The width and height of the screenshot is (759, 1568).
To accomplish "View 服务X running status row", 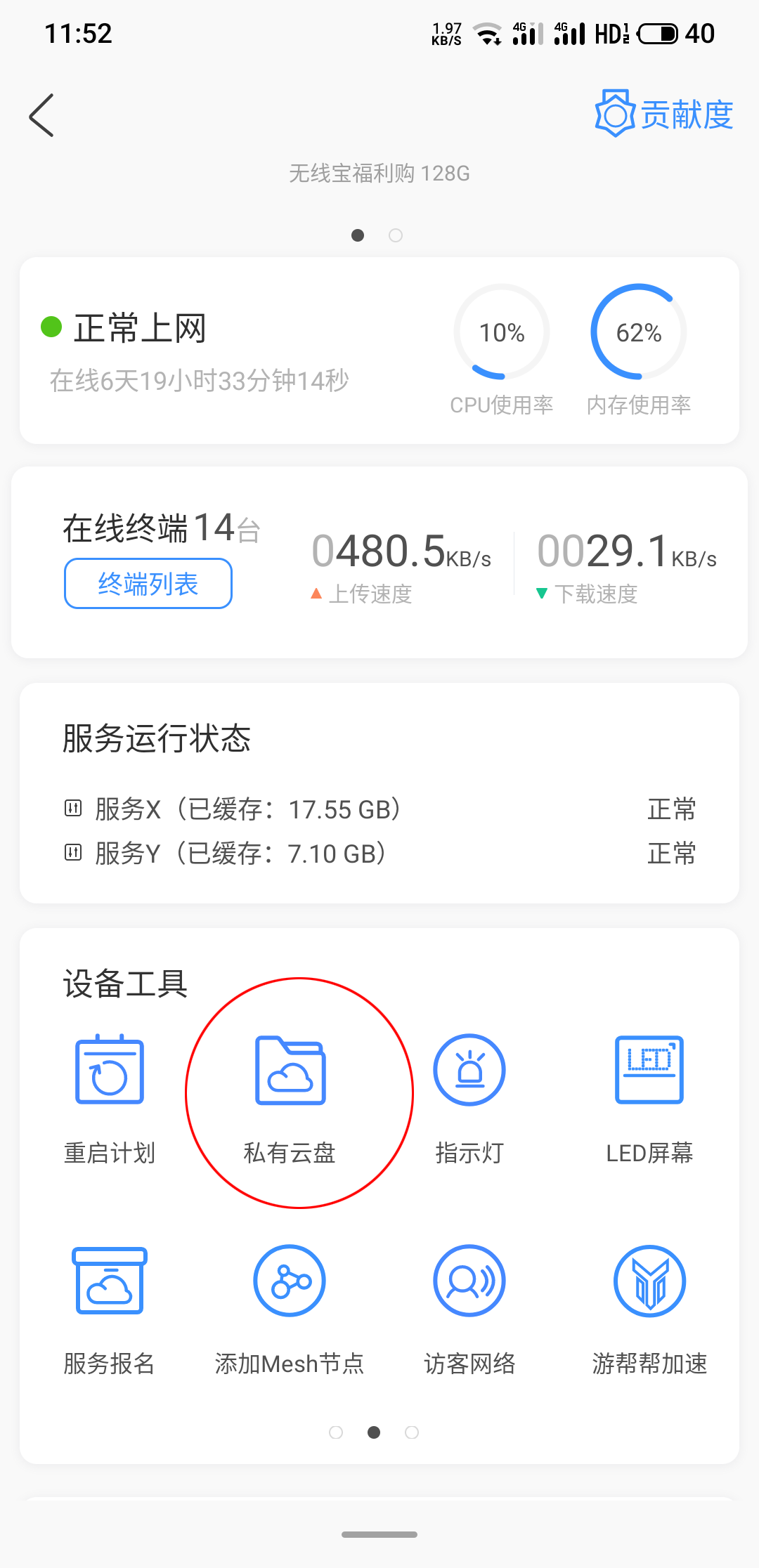I will coord(379,809).
